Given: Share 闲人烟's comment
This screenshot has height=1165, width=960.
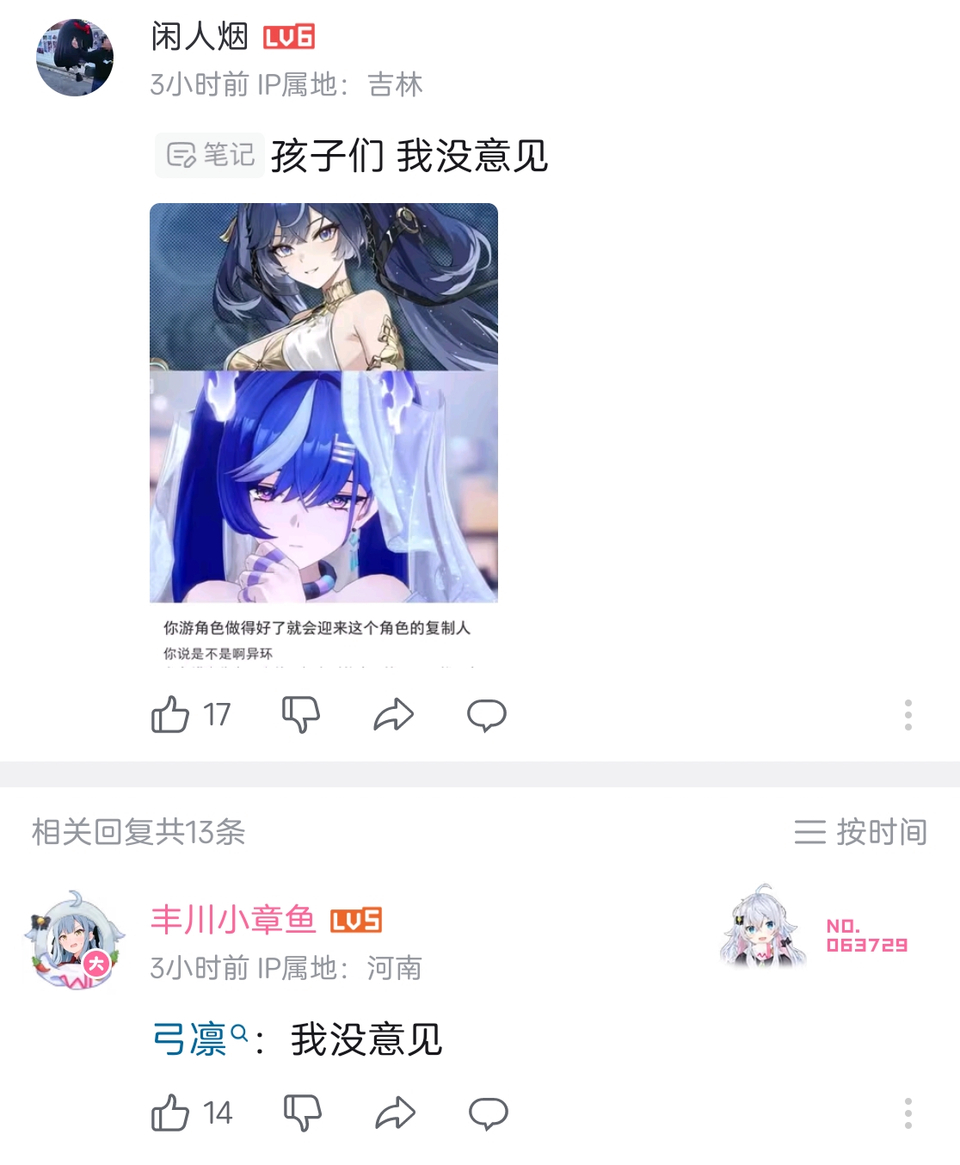Looking at the screenshot, I should [393, 715].
